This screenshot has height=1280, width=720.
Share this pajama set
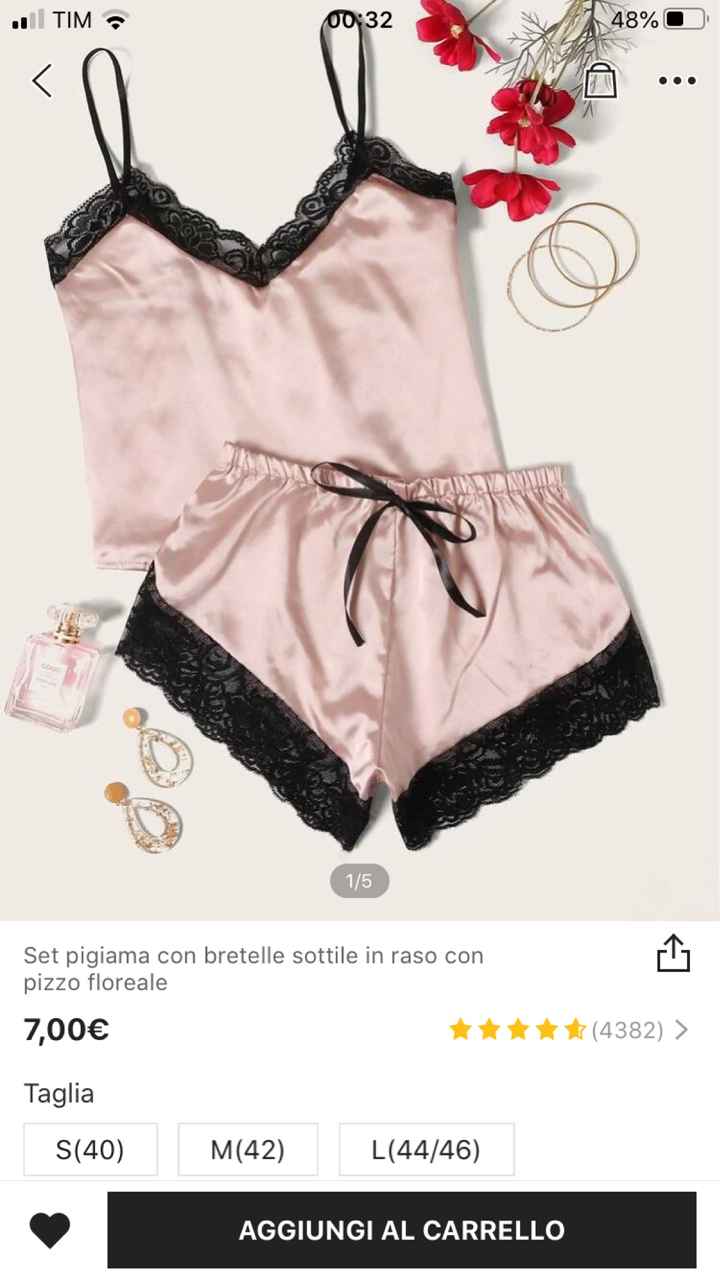pos(673,953)
